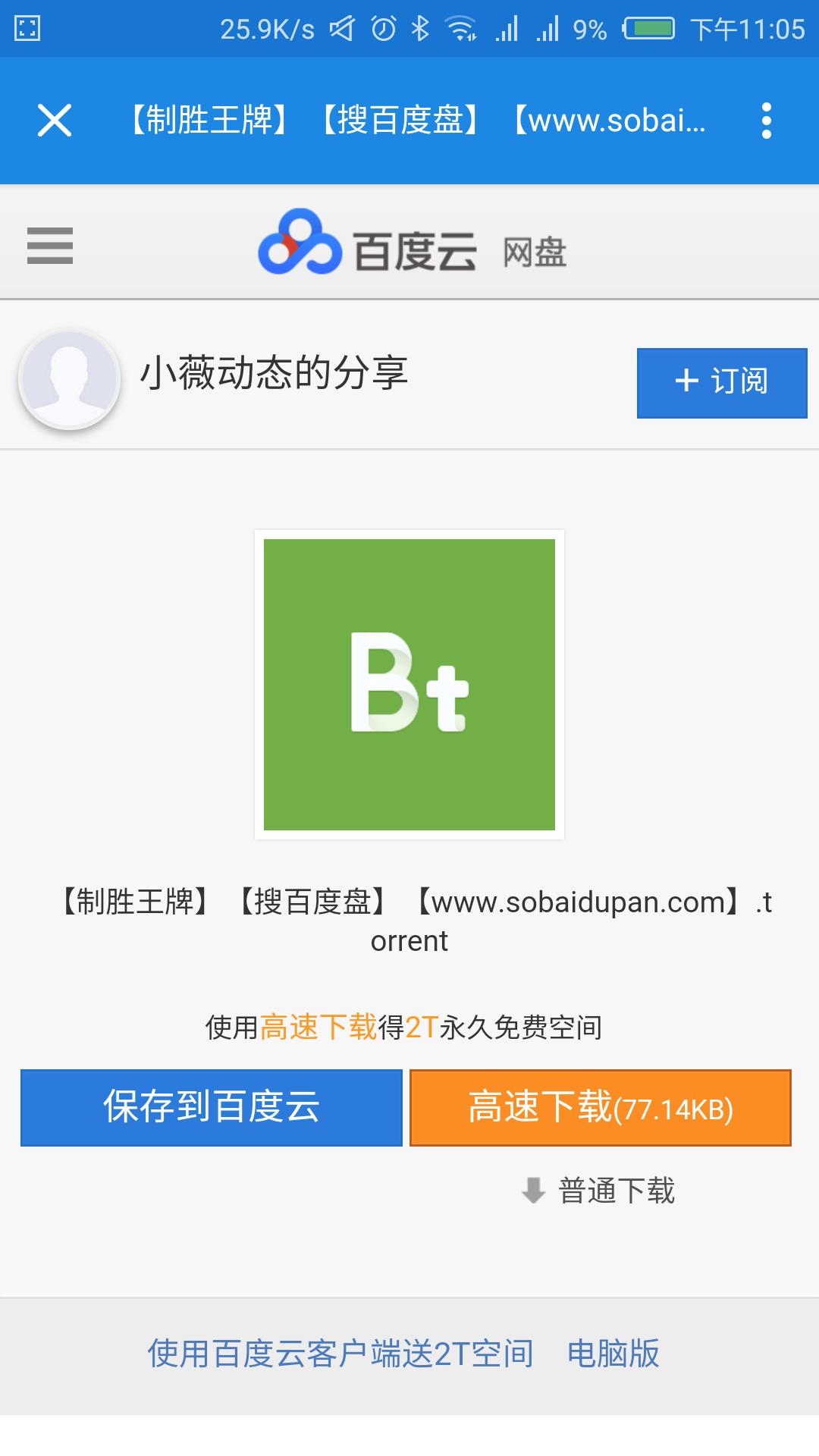Screen dimensions: 819x1456
Task: Tap the 订阅 subscribe button
Action: [x=721, y=383]
